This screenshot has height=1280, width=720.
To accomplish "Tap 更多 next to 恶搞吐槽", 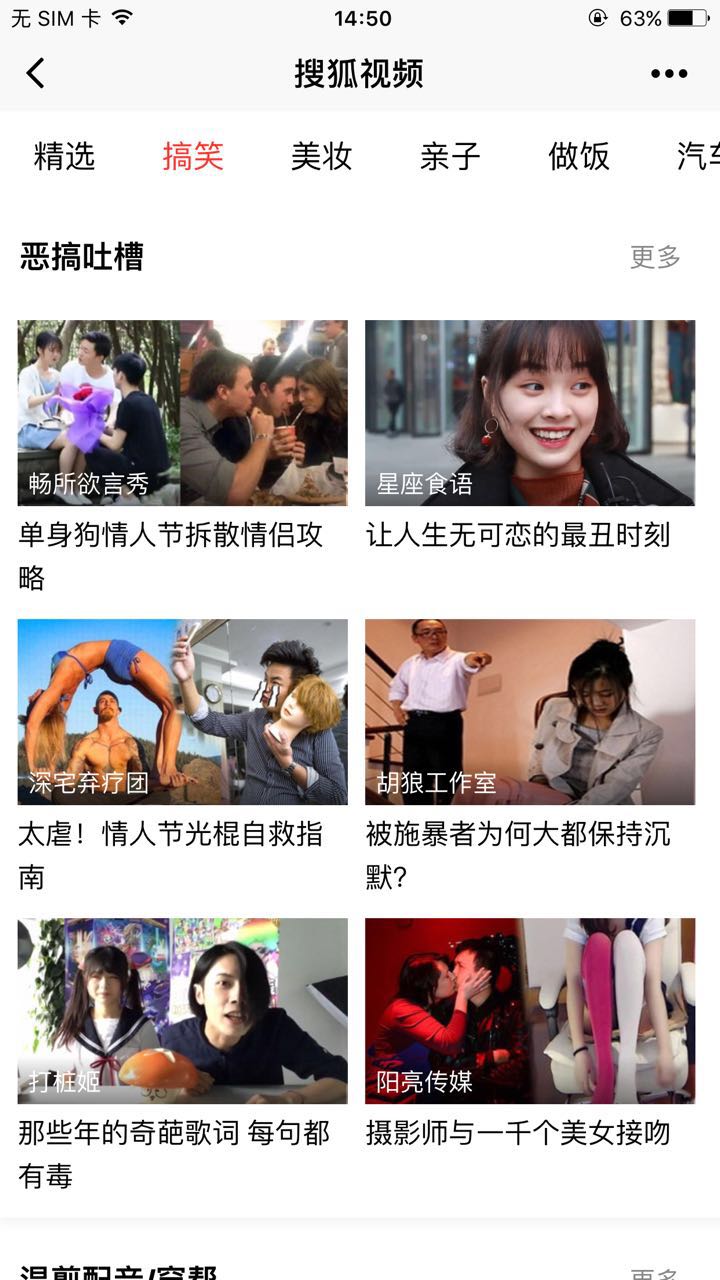I will 655,257.
